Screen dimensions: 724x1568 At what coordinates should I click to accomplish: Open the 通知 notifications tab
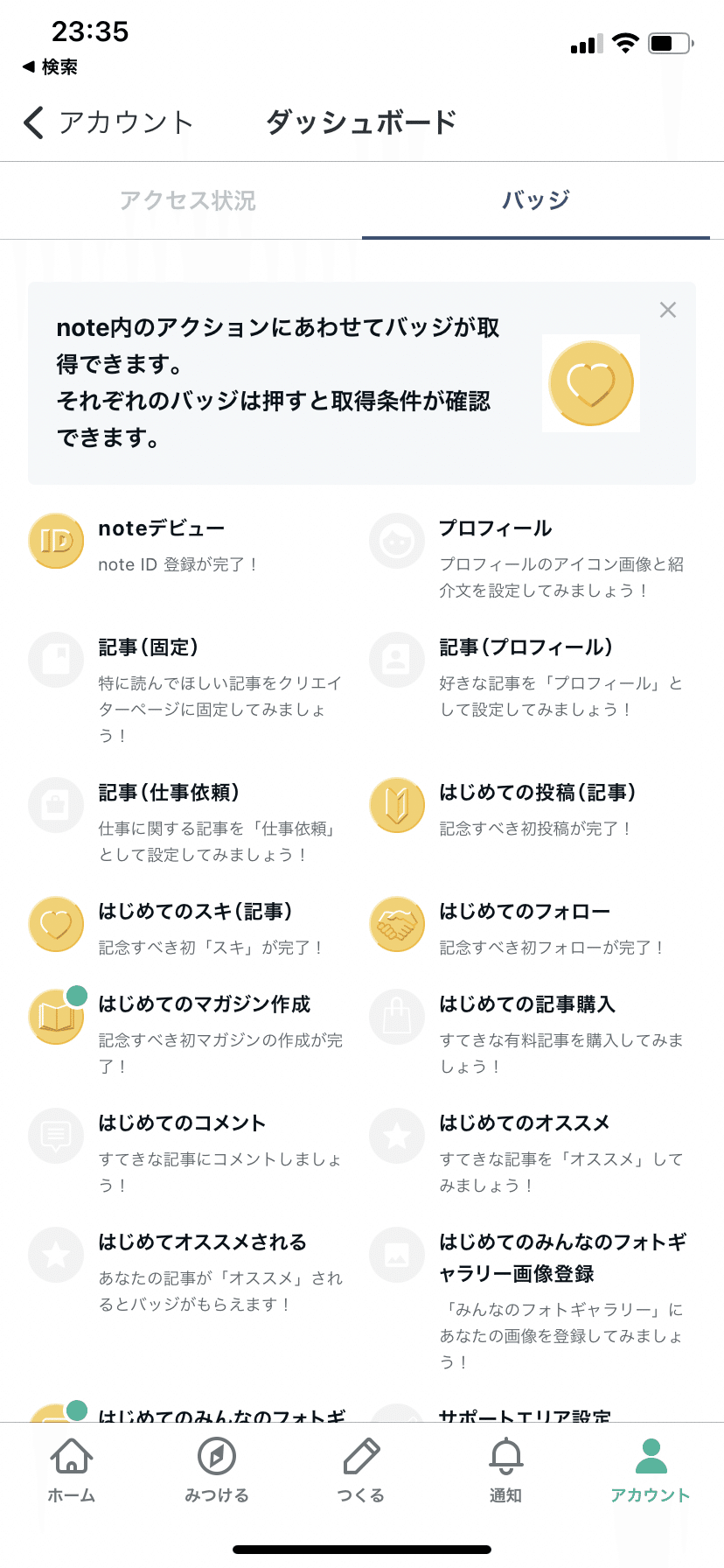(506, 1471)
